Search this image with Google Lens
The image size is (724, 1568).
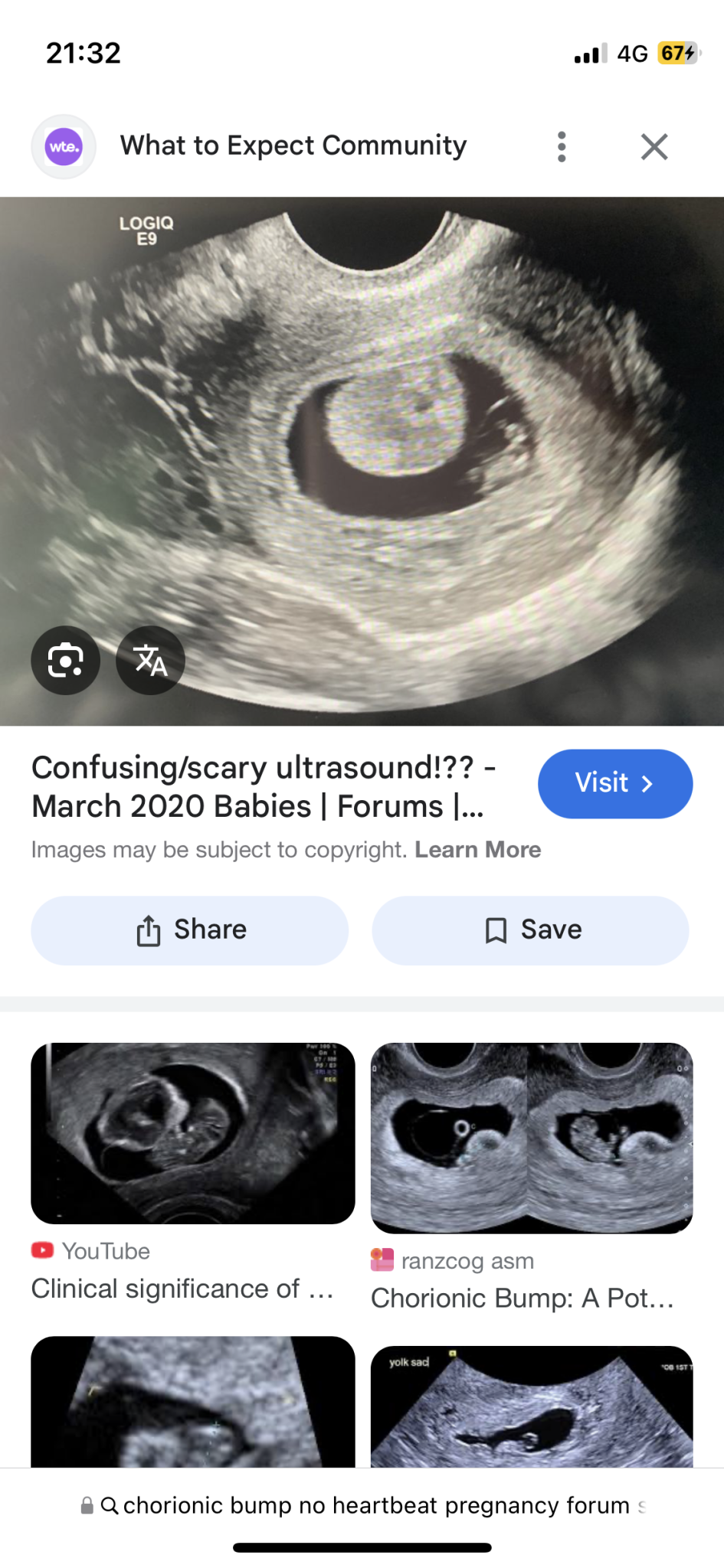tap(65, 660)
